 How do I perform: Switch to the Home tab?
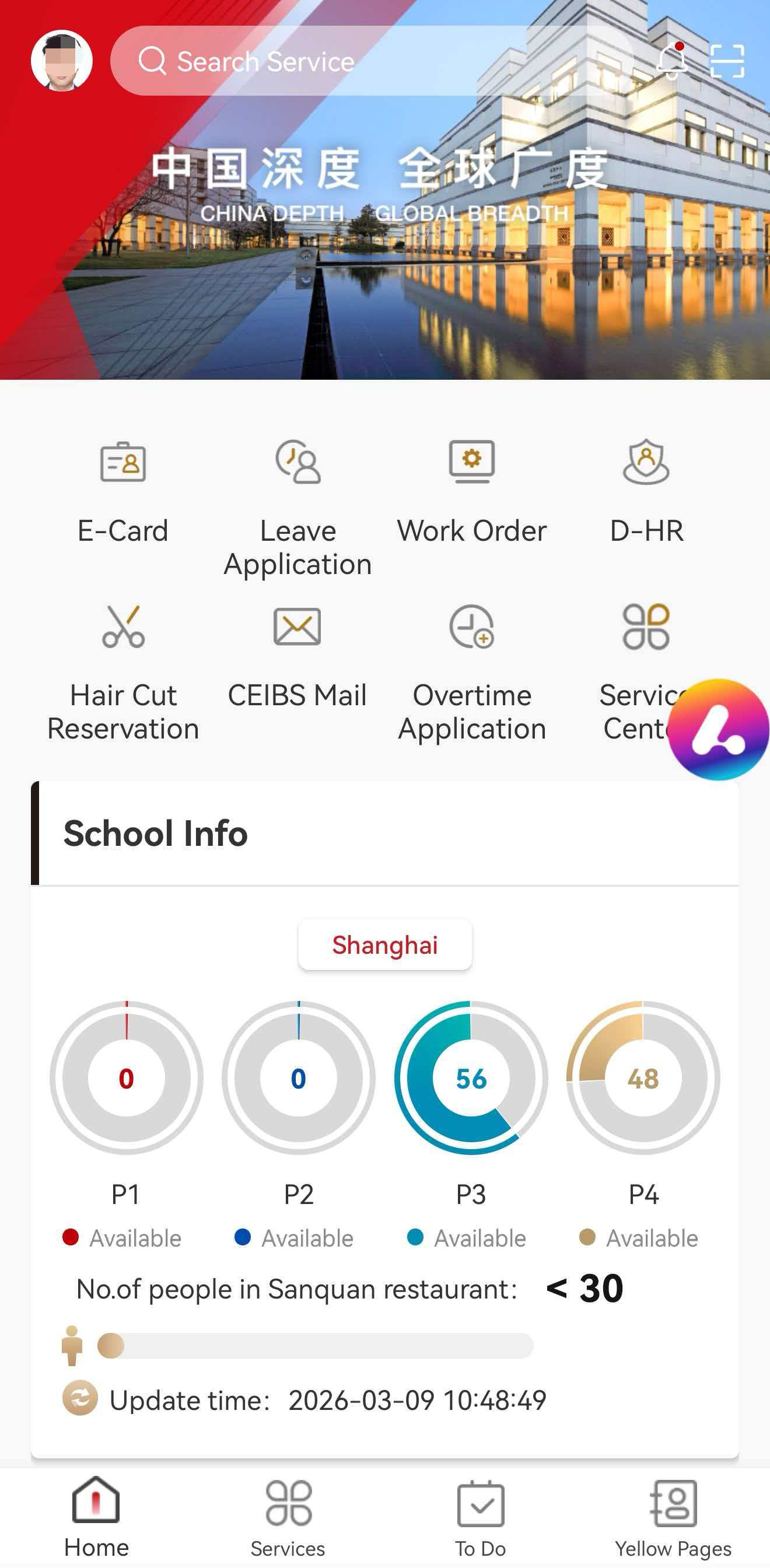point(96,1516)
